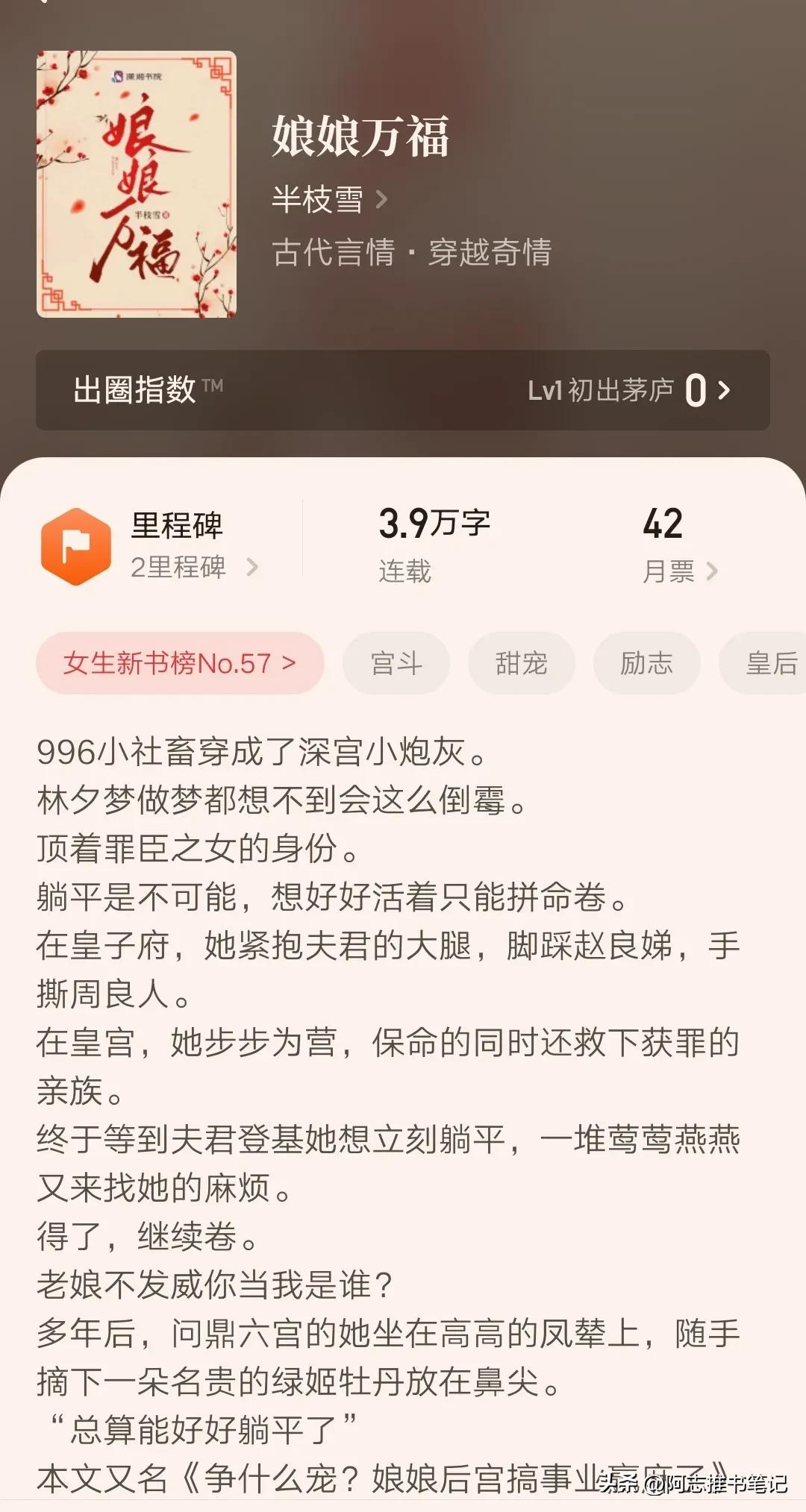This screenshot has width=806, height=1512.
Task: Expand author 半枝雪 profile via chevron
Action: 381,198
